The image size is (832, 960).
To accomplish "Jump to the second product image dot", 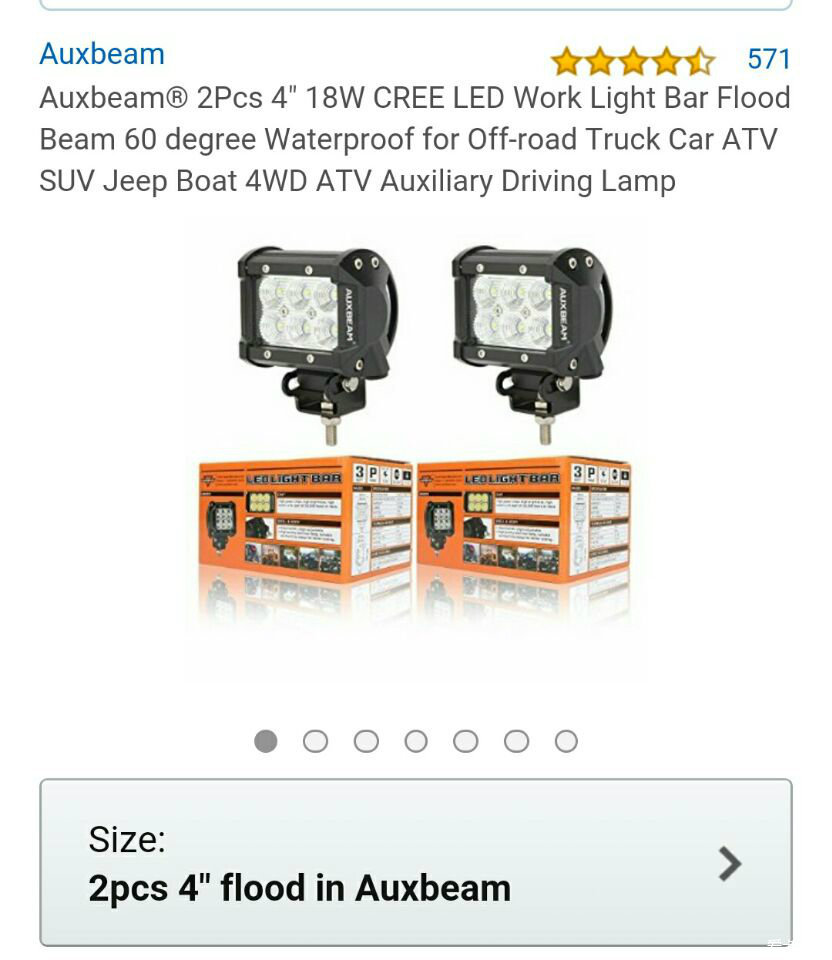I will tap(315, 741).
